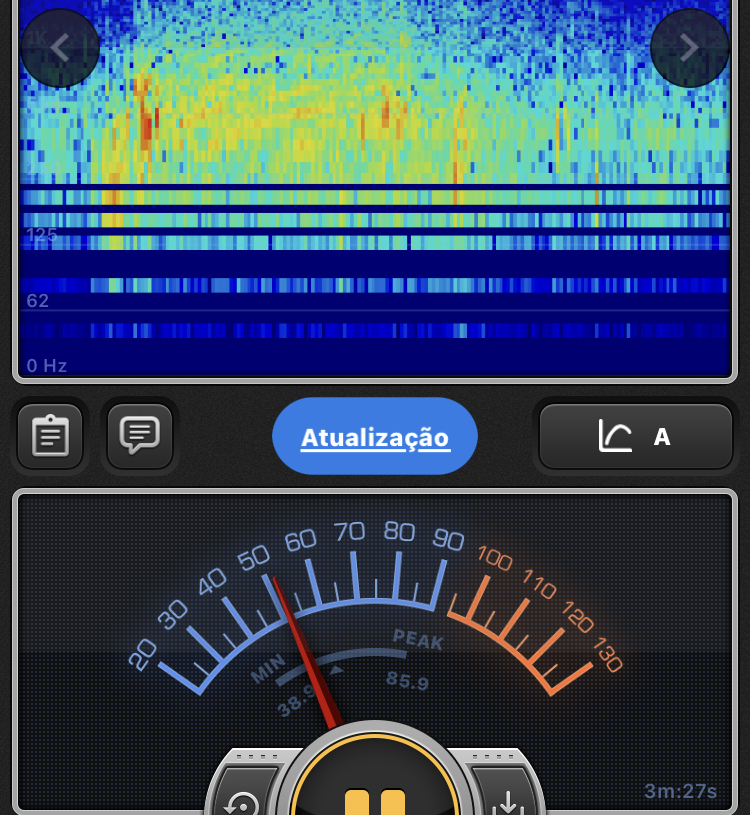Go to the previous chart view
Image resolution: width=750 pixels, height=815 pixels.
pos(60,48)
